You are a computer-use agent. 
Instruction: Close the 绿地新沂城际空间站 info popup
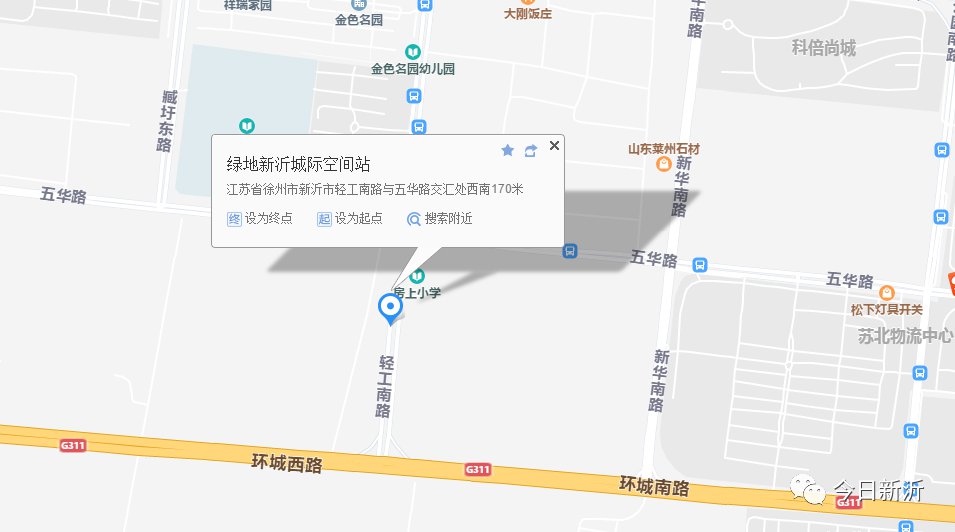555,146
